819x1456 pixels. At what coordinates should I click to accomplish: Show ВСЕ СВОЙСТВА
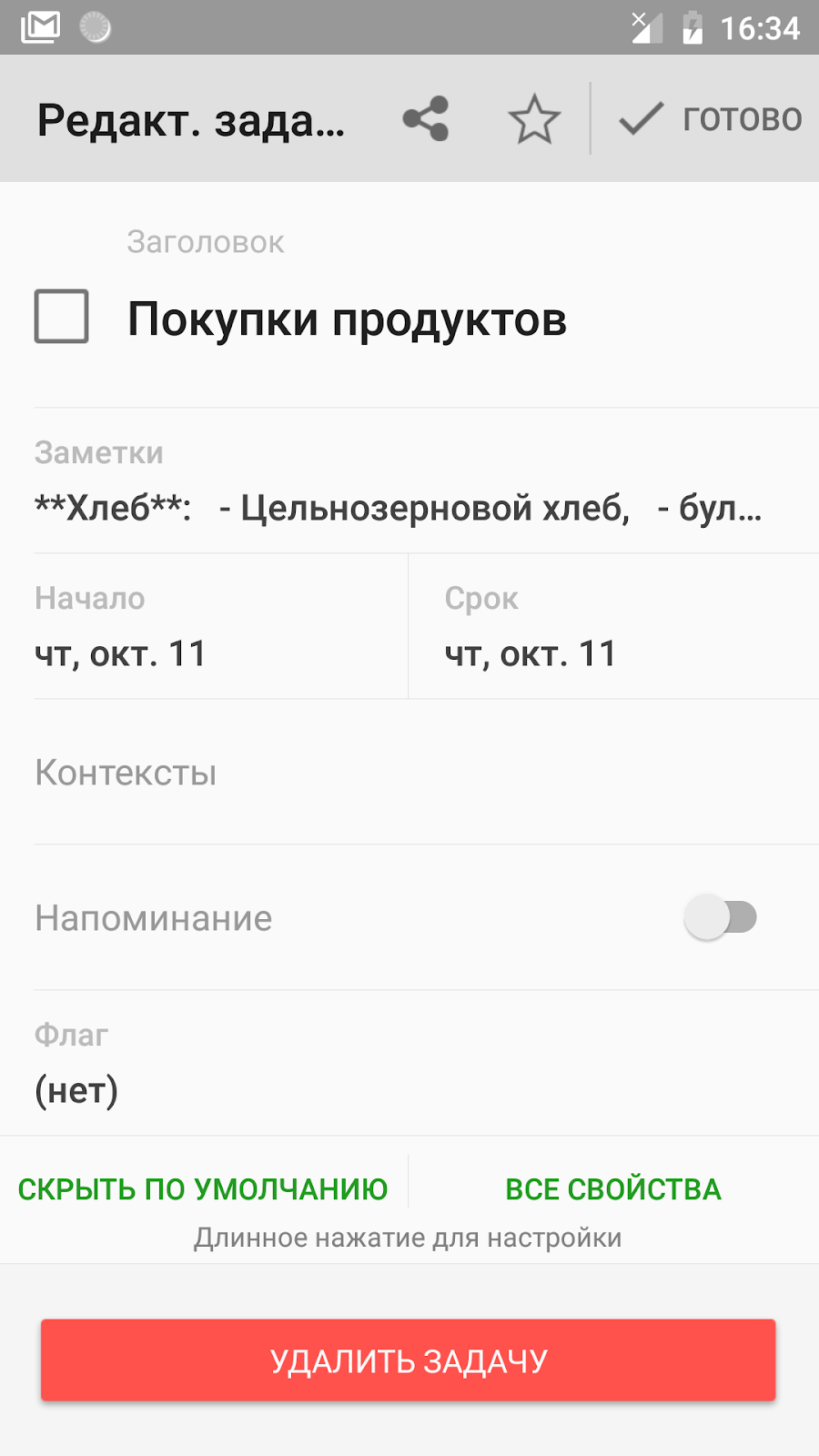click(x=613, y=1189)
